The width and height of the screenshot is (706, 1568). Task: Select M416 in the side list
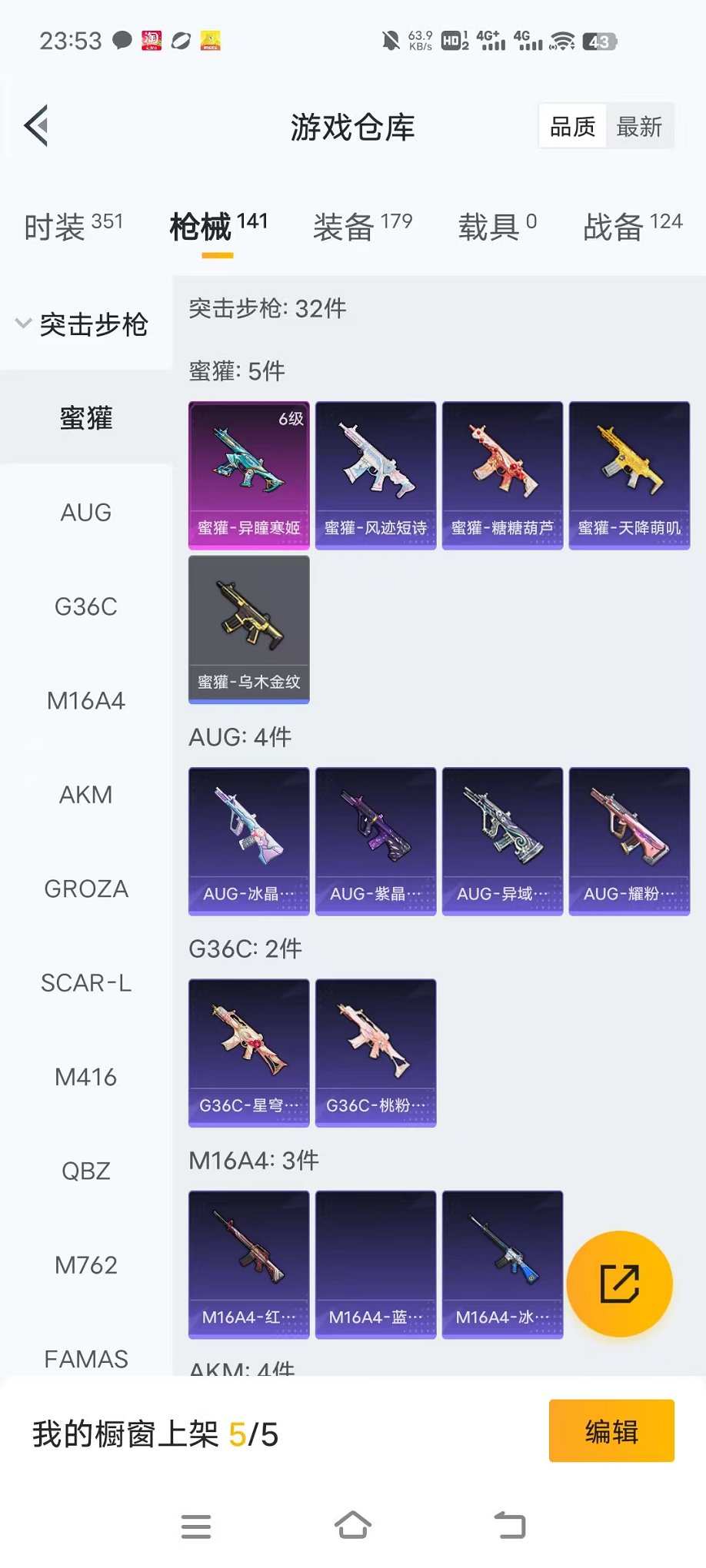(x=86, y=1078)
